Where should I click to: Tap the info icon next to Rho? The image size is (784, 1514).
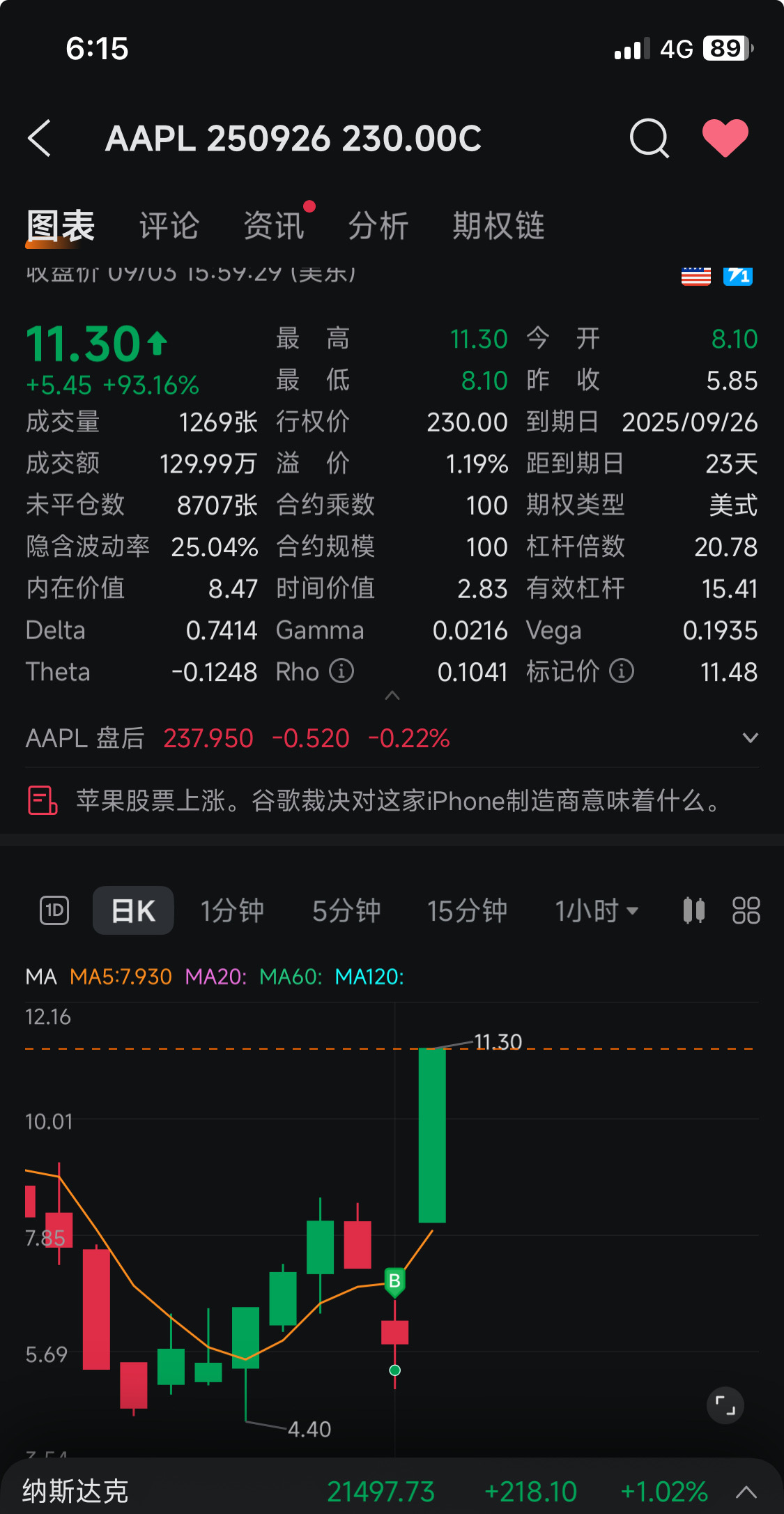(341, 671)
